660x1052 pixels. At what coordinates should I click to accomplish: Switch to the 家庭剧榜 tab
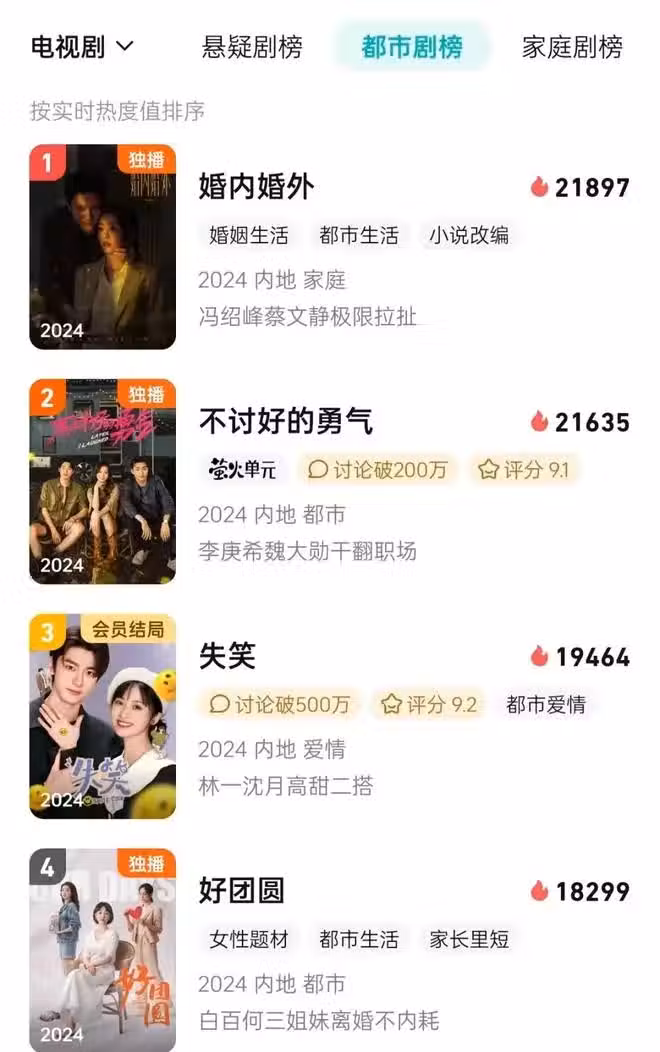tap(572, 47)
